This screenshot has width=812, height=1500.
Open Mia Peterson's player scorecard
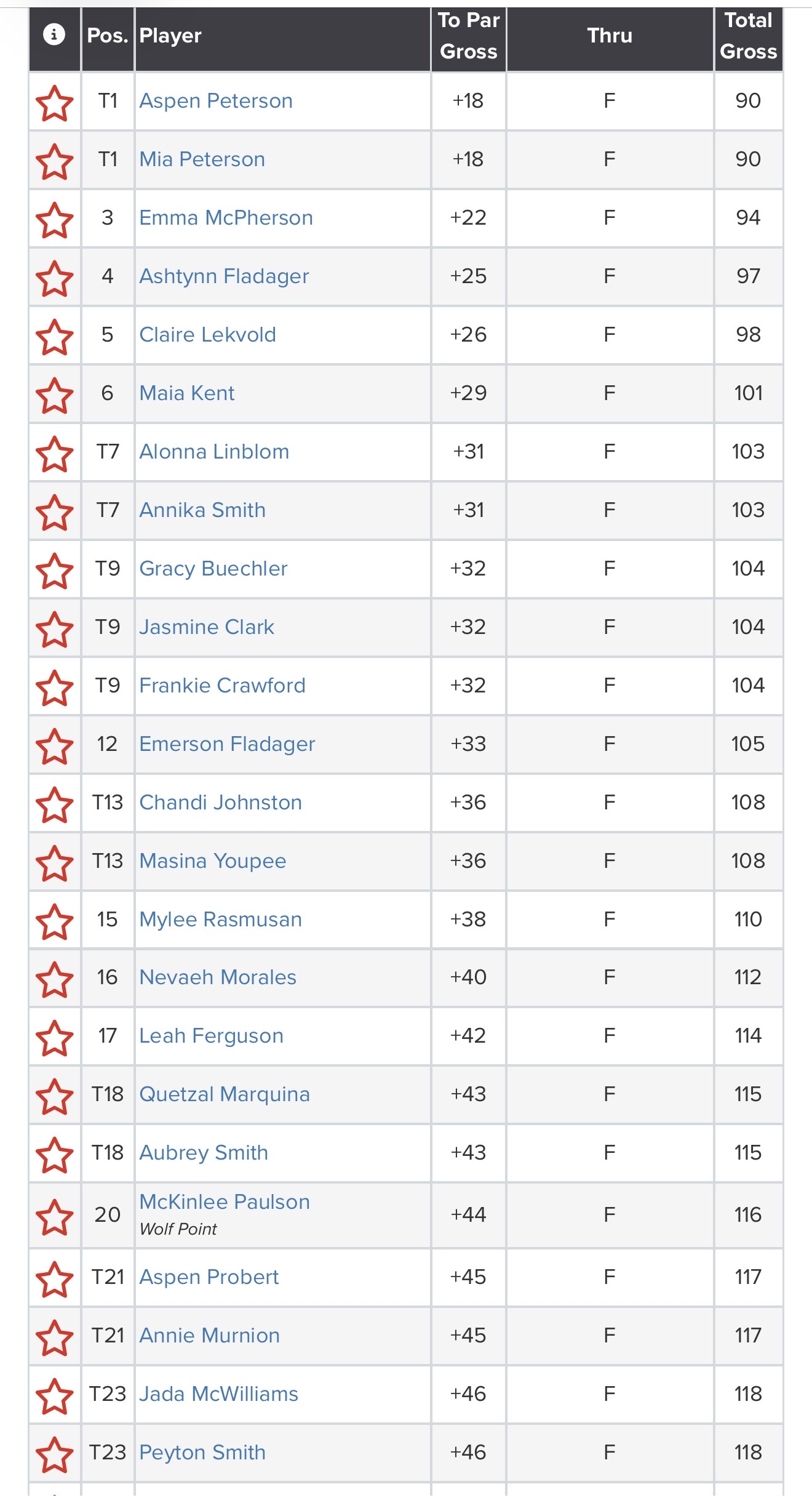click(x=202, y=159)
